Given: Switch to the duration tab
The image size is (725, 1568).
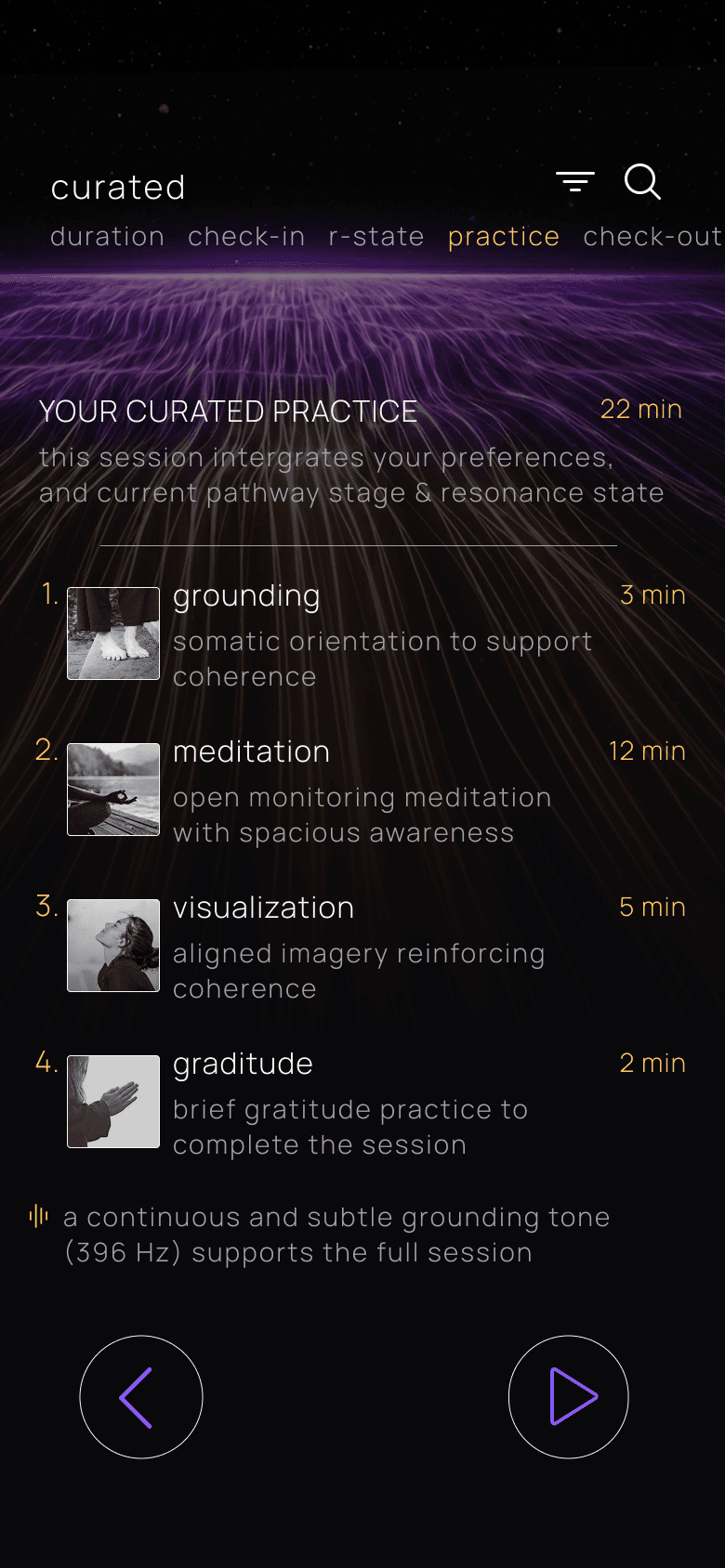Looking at the screenshot, I should 108,237.
